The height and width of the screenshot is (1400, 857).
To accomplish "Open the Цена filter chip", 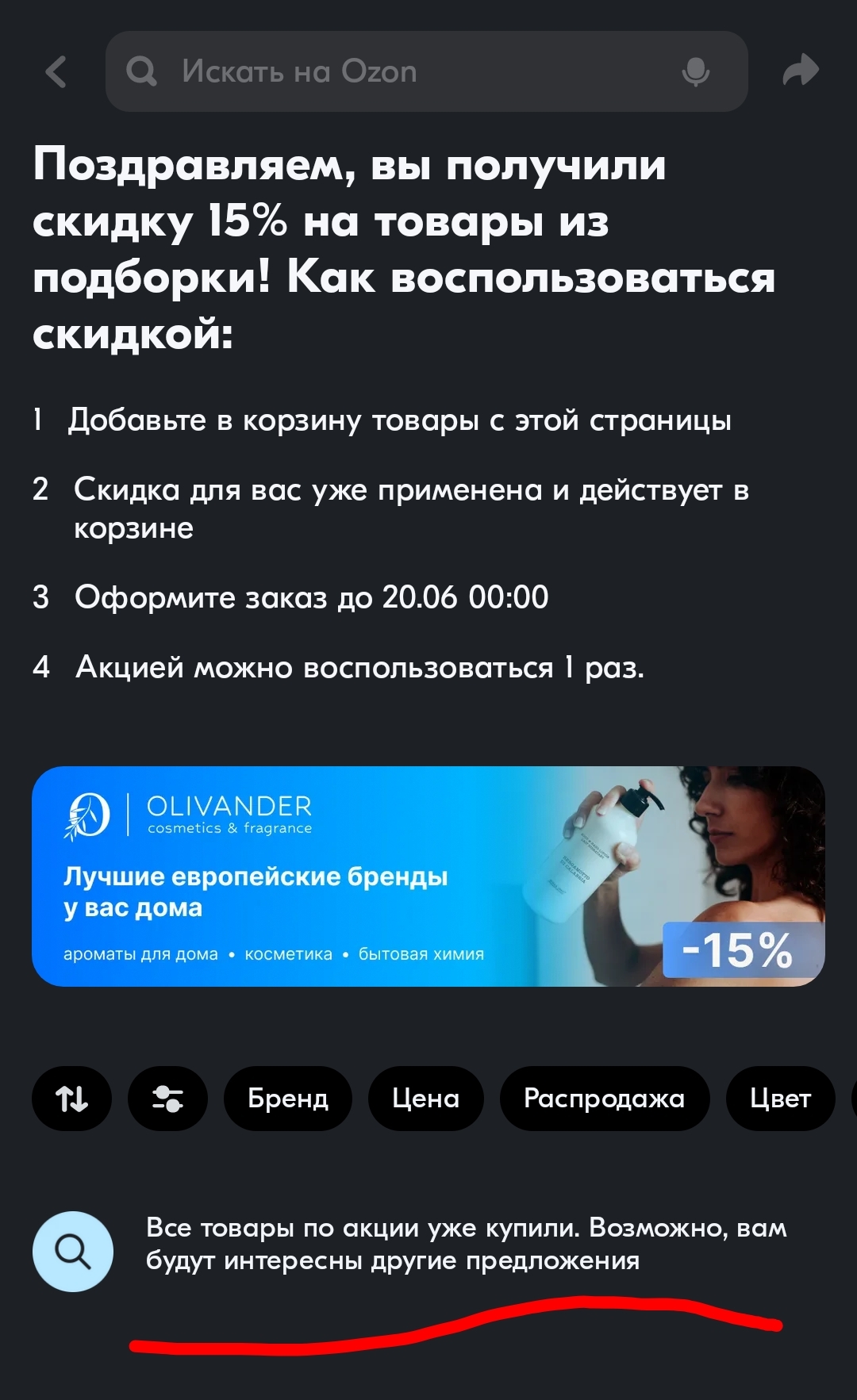I will click(x=426, y=1099).
